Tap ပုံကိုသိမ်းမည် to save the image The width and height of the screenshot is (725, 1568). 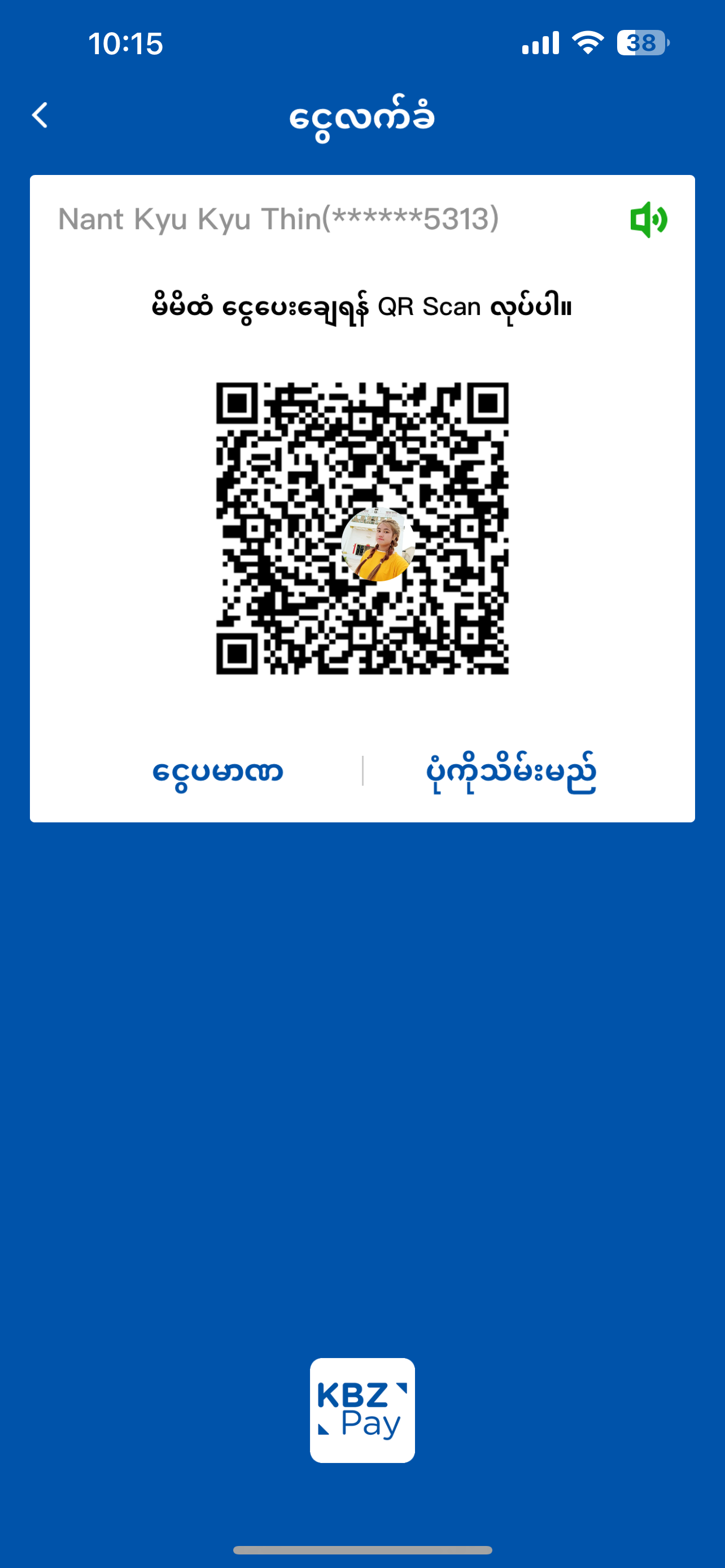[x=510, y=772]
